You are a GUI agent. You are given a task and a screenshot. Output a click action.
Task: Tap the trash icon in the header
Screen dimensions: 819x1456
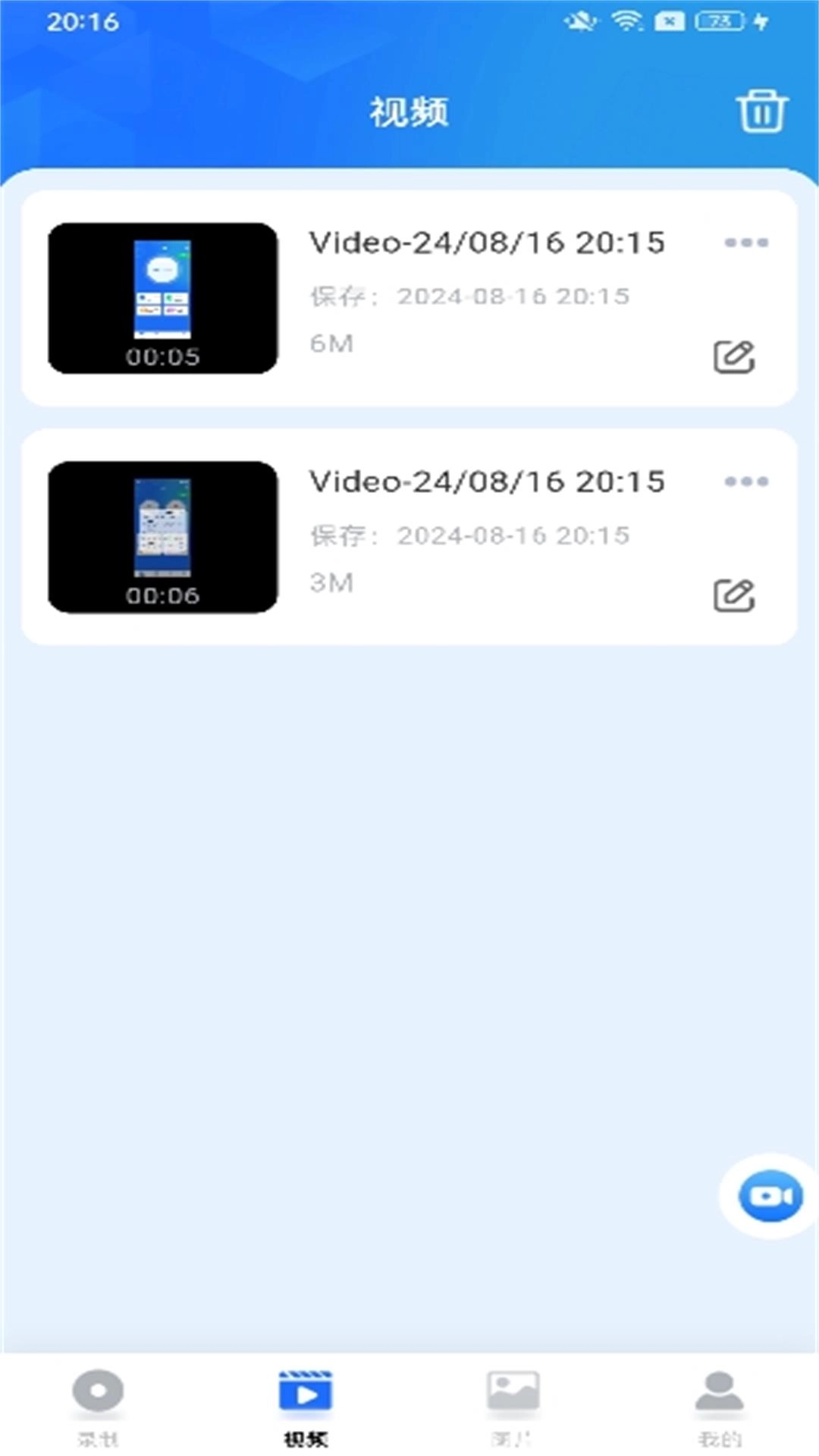click(761, 111)
